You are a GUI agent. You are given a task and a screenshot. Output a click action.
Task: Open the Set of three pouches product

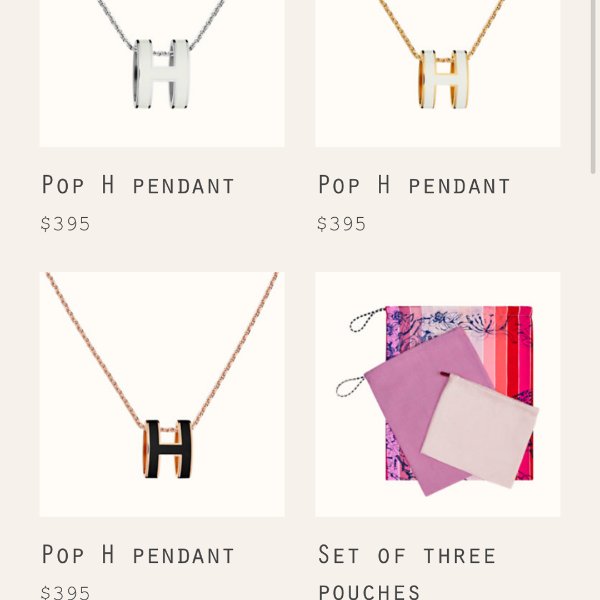[438, 394]
